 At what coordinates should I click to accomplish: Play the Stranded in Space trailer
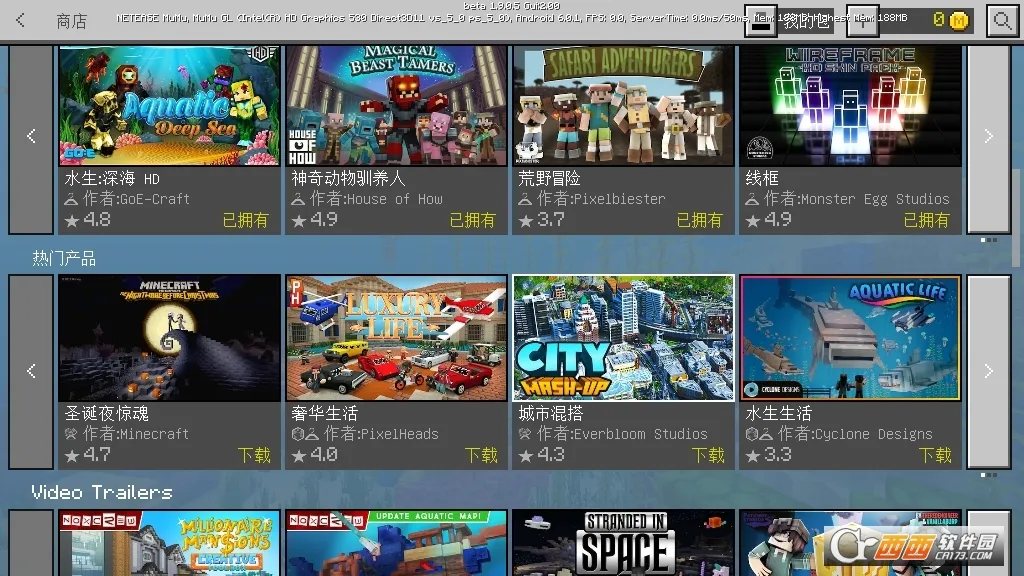[x=623, y=545]
